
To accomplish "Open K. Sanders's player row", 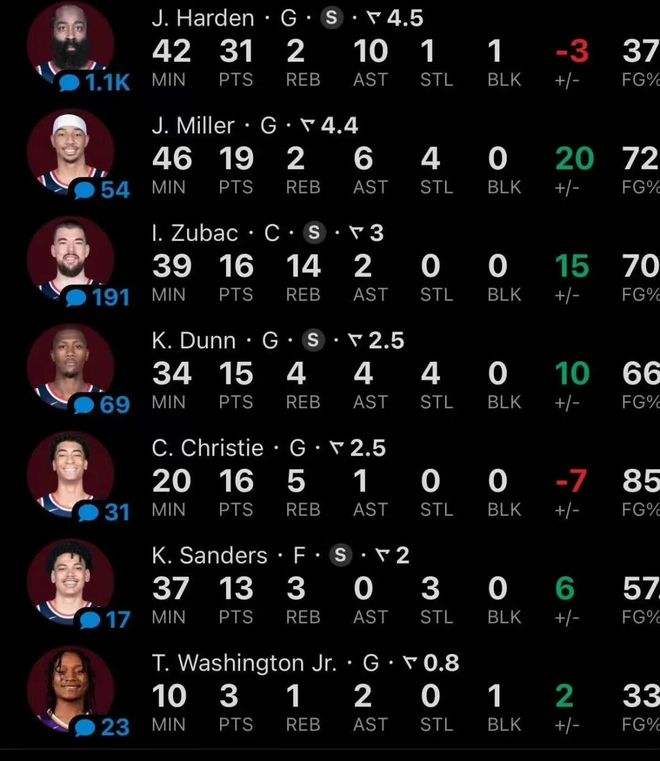I will pyautogui.click(x=210, y=555).
